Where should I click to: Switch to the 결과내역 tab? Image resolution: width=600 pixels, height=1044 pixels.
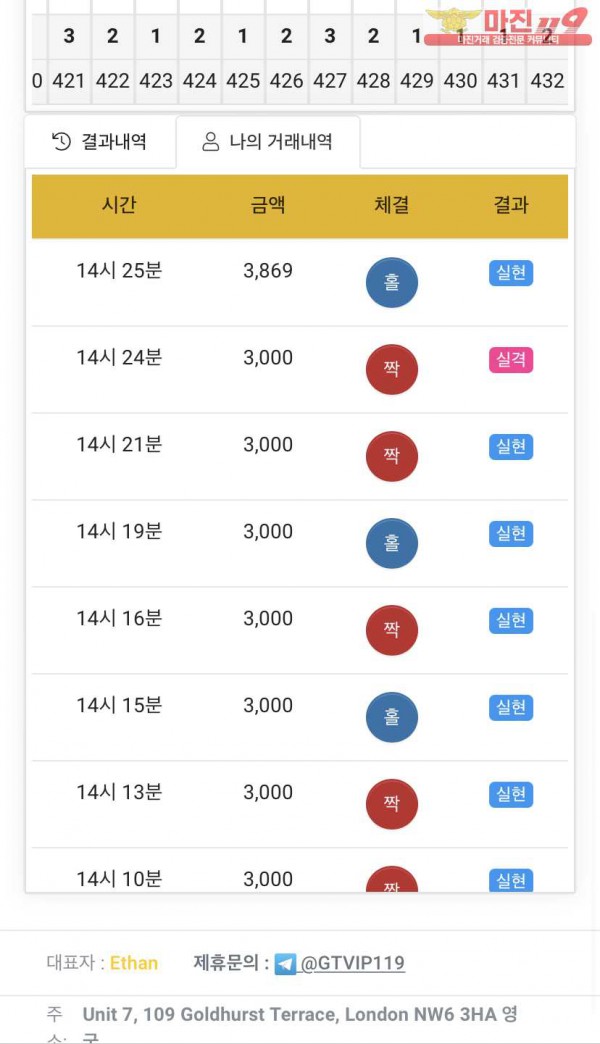point(100,142)
